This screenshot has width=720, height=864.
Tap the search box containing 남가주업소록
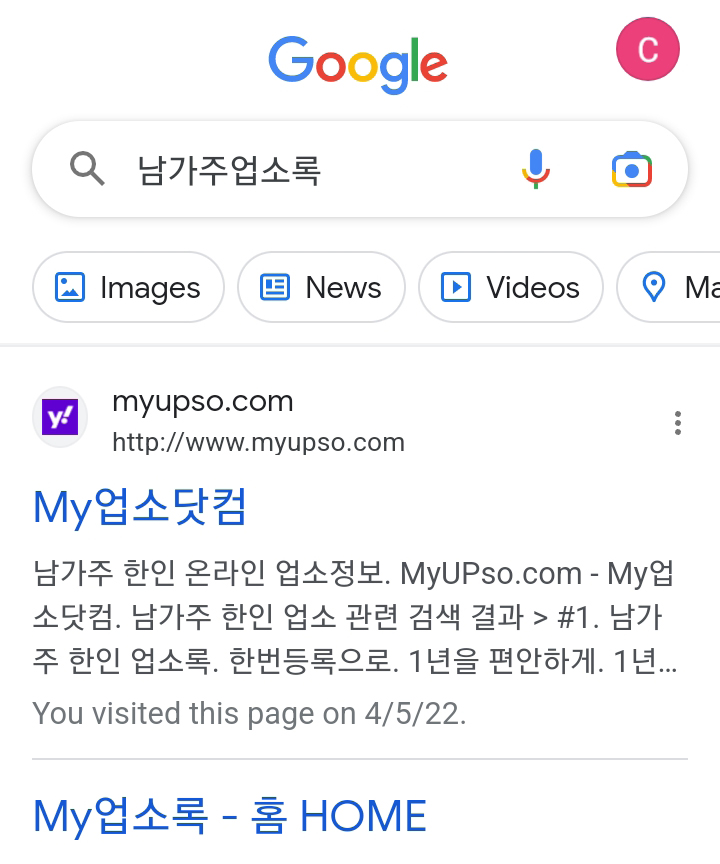pos(300,170)
